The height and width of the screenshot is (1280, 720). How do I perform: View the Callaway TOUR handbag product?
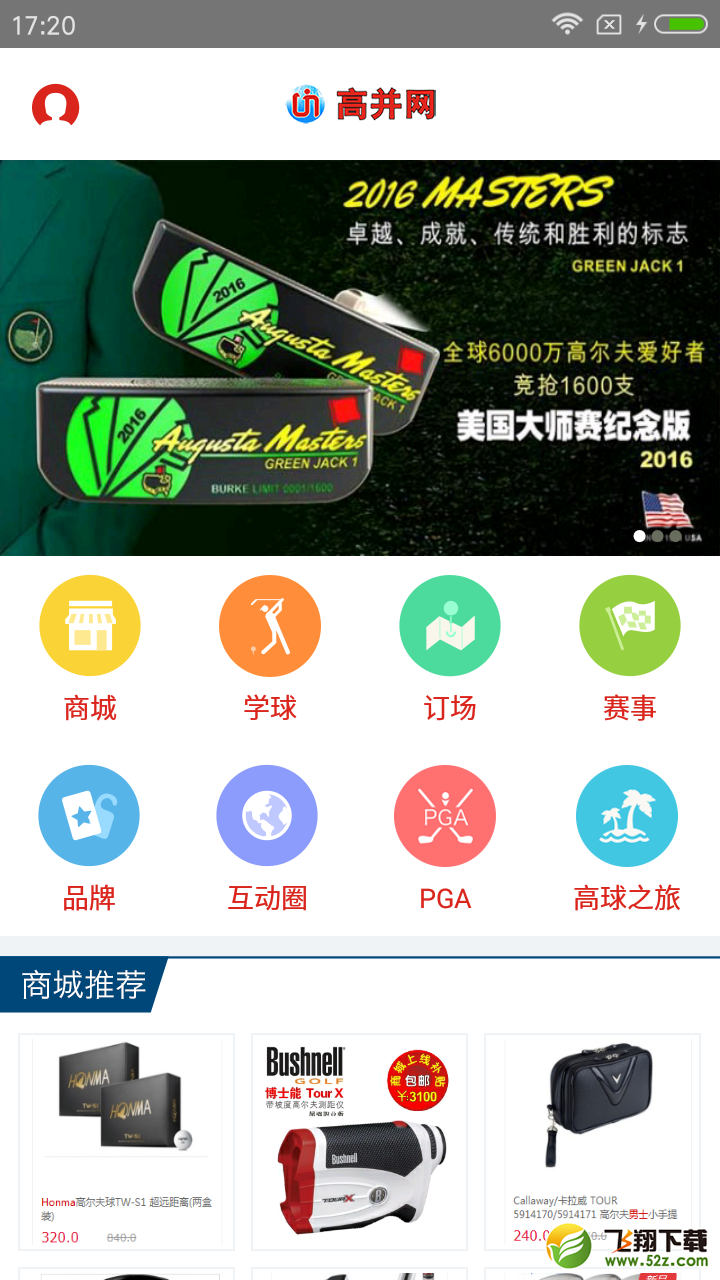tap(593, 1142)
